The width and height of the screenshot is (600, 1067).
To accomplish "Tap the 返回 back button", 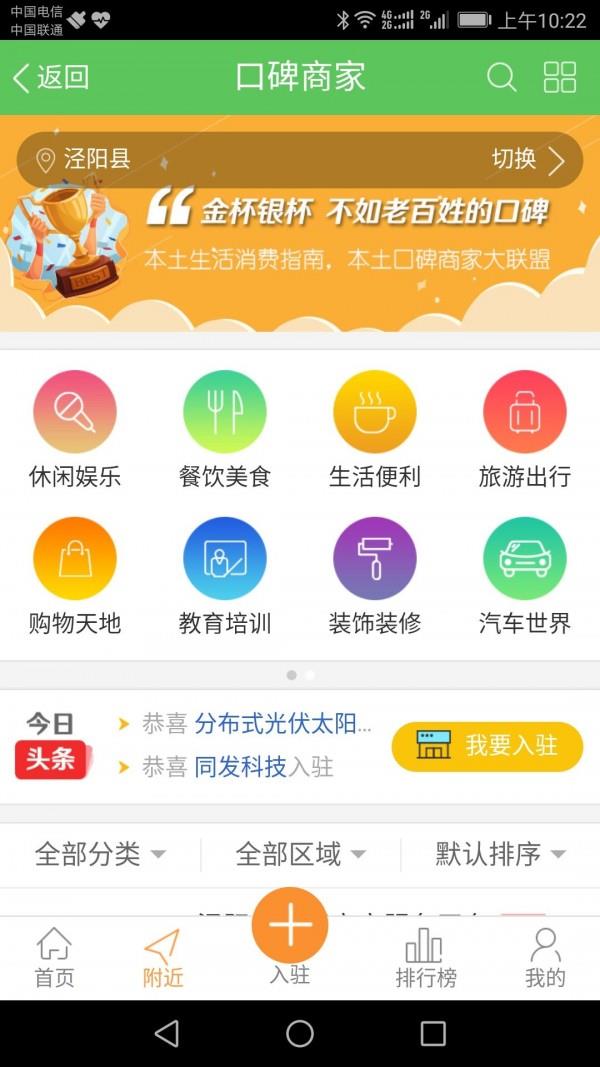I will coord(50,77).
